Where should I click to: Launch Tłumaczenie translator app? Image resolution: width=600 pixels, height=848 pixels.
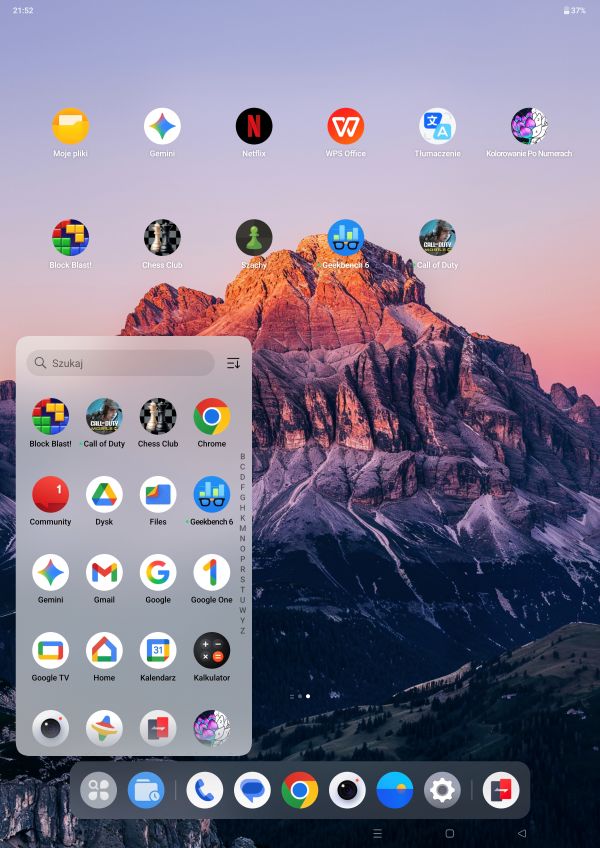pyautogui.click(x=437, y=126)
